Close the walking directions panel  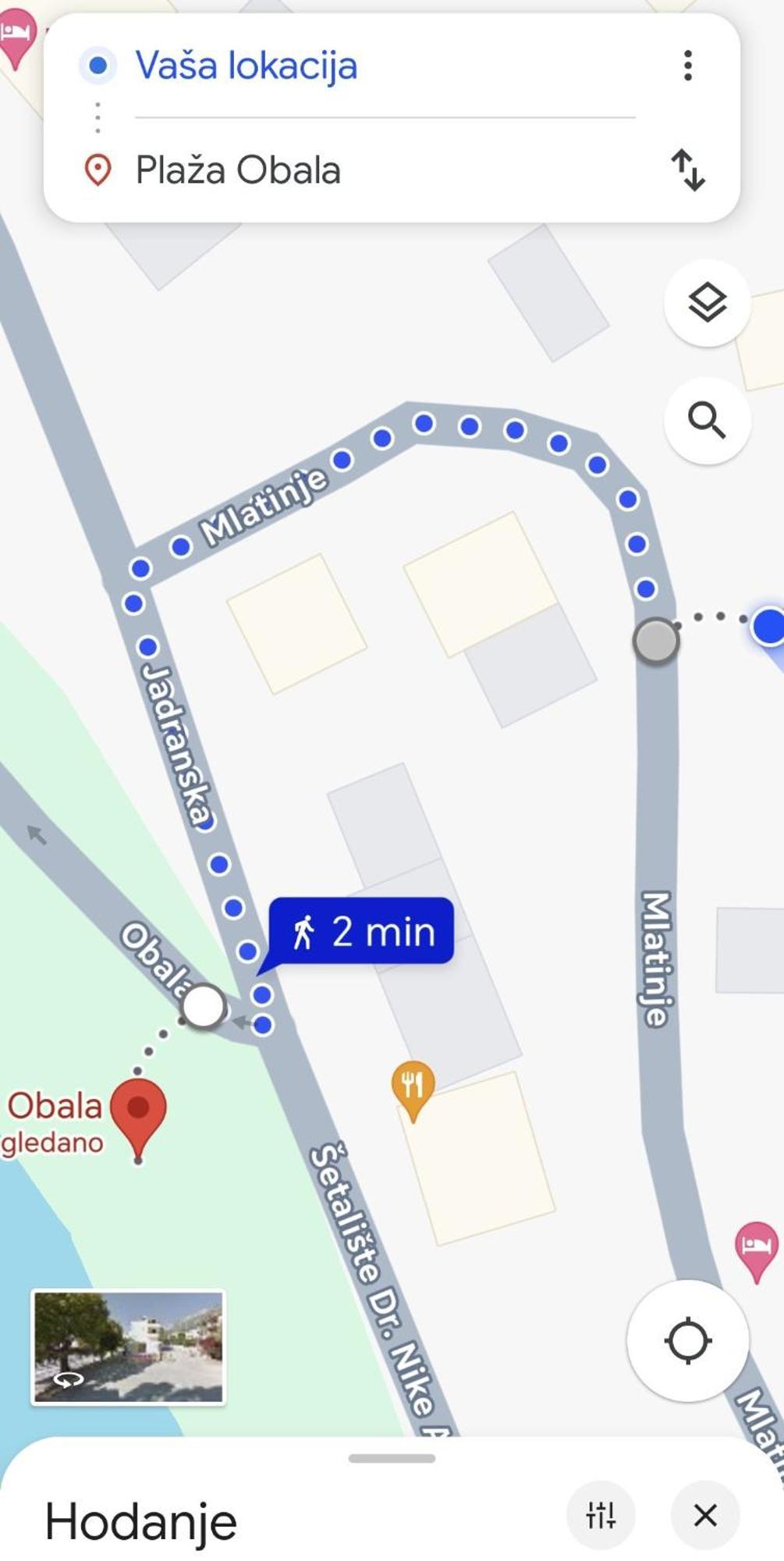[x=705, y=1515]
